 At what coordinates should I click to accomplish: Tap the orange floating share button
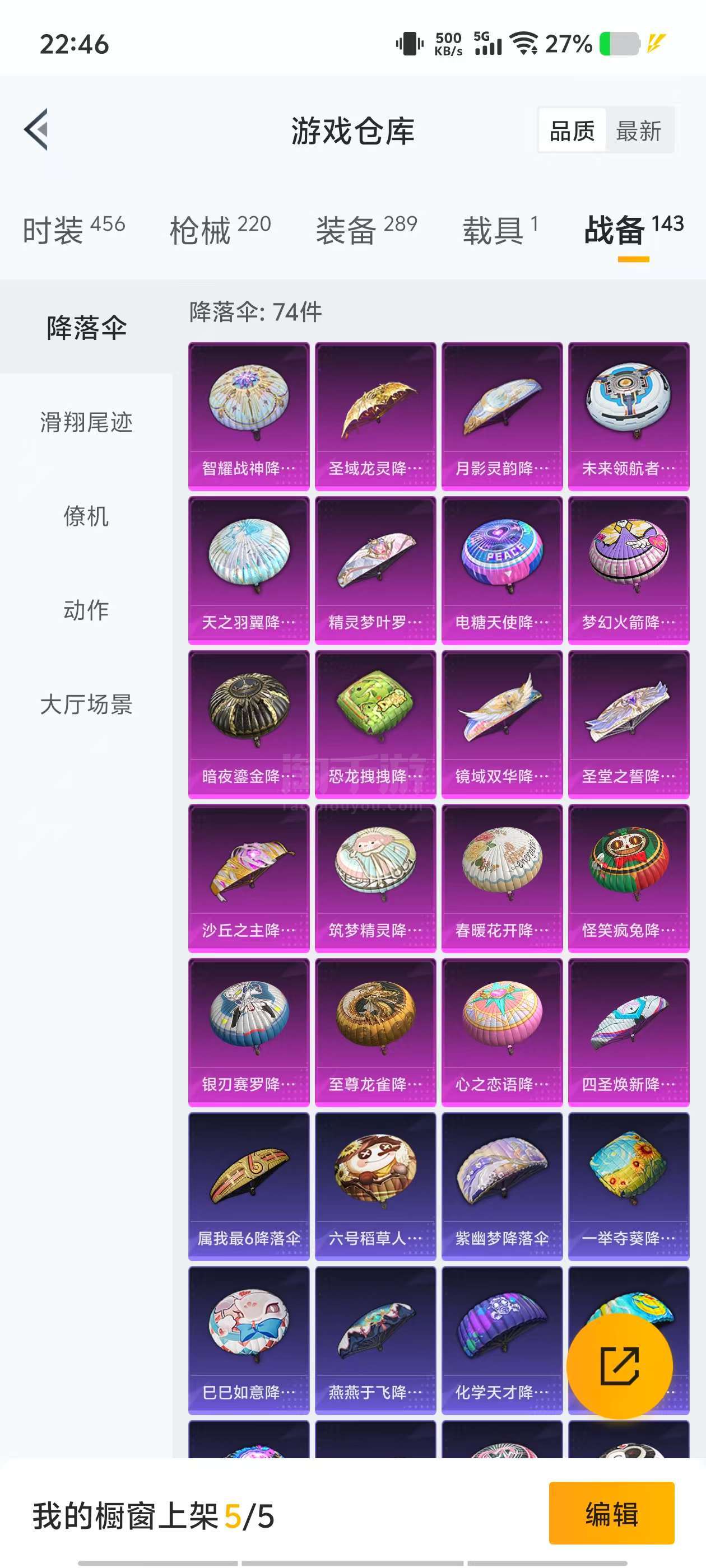[620, 1366]
